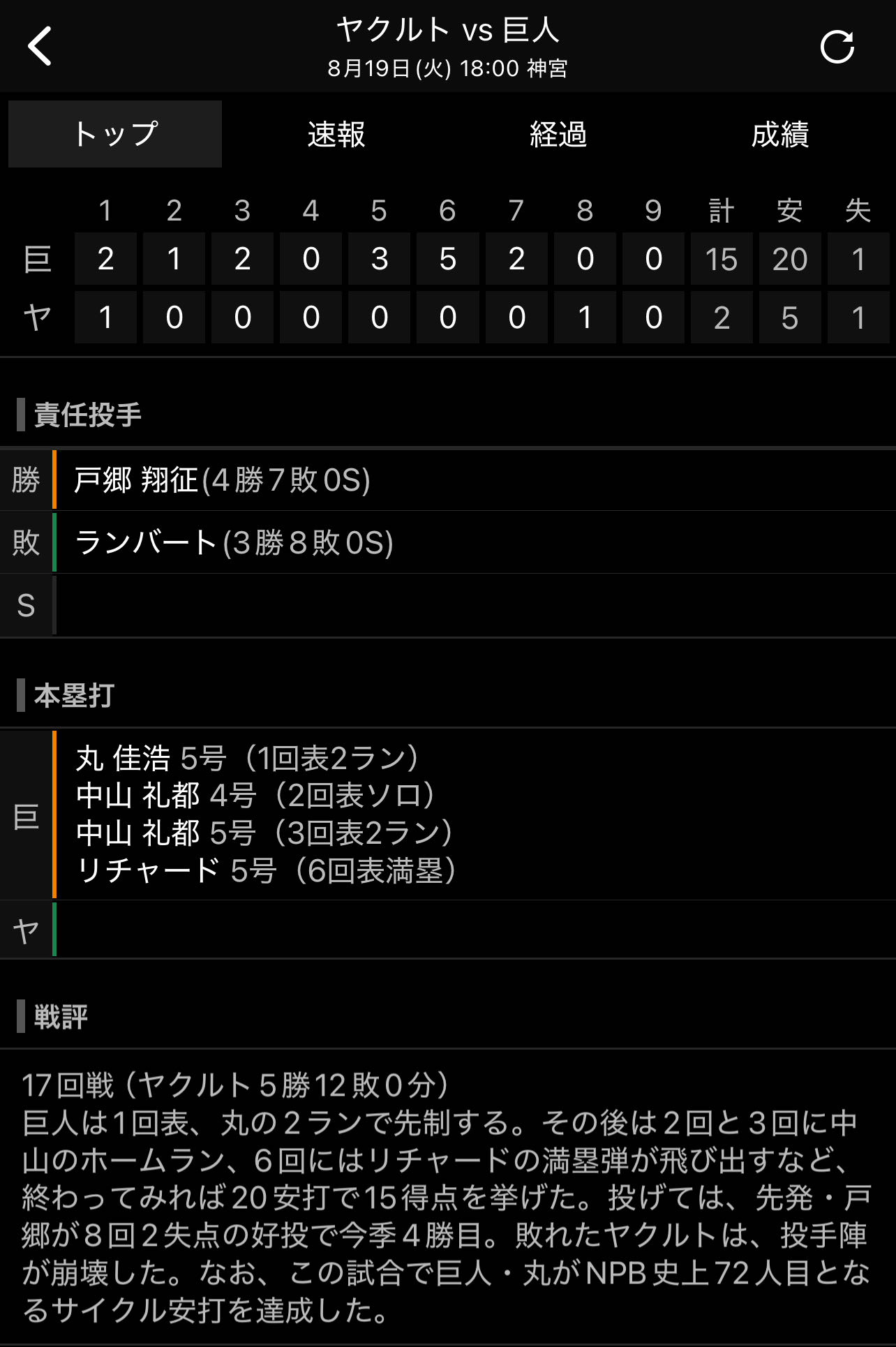This screenshot has width=896, height=1347.
Task: Go back using the top-left arrow
Action: [40, 47]
